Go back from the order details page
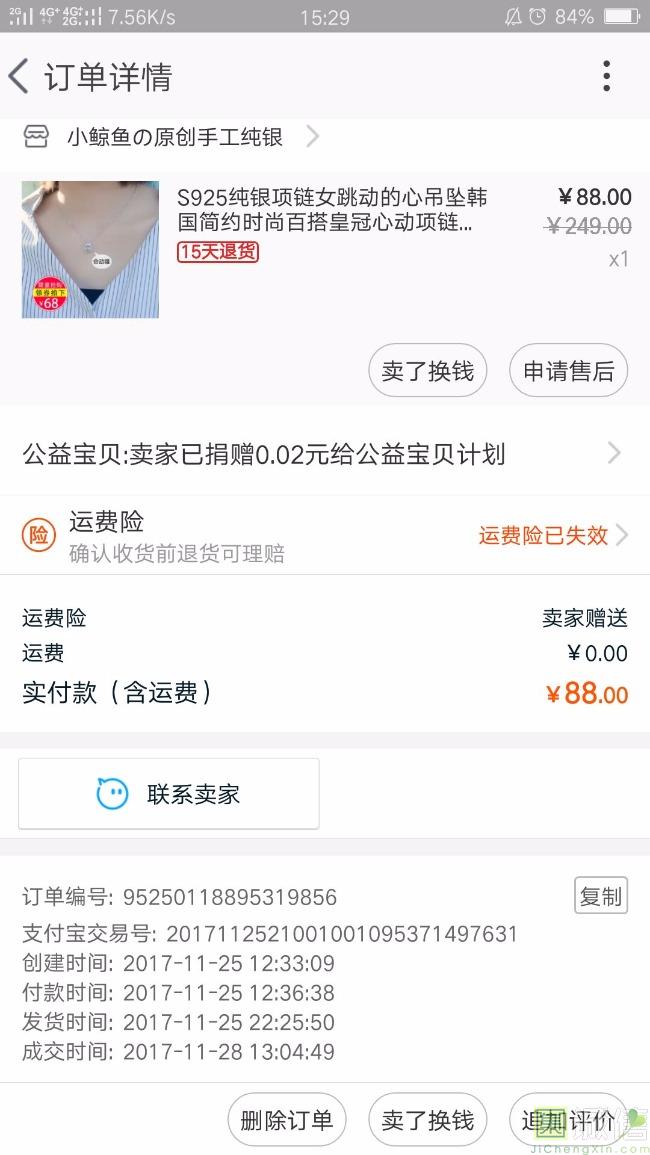This screenshot has width=650, height=1155. coord(20,77)
